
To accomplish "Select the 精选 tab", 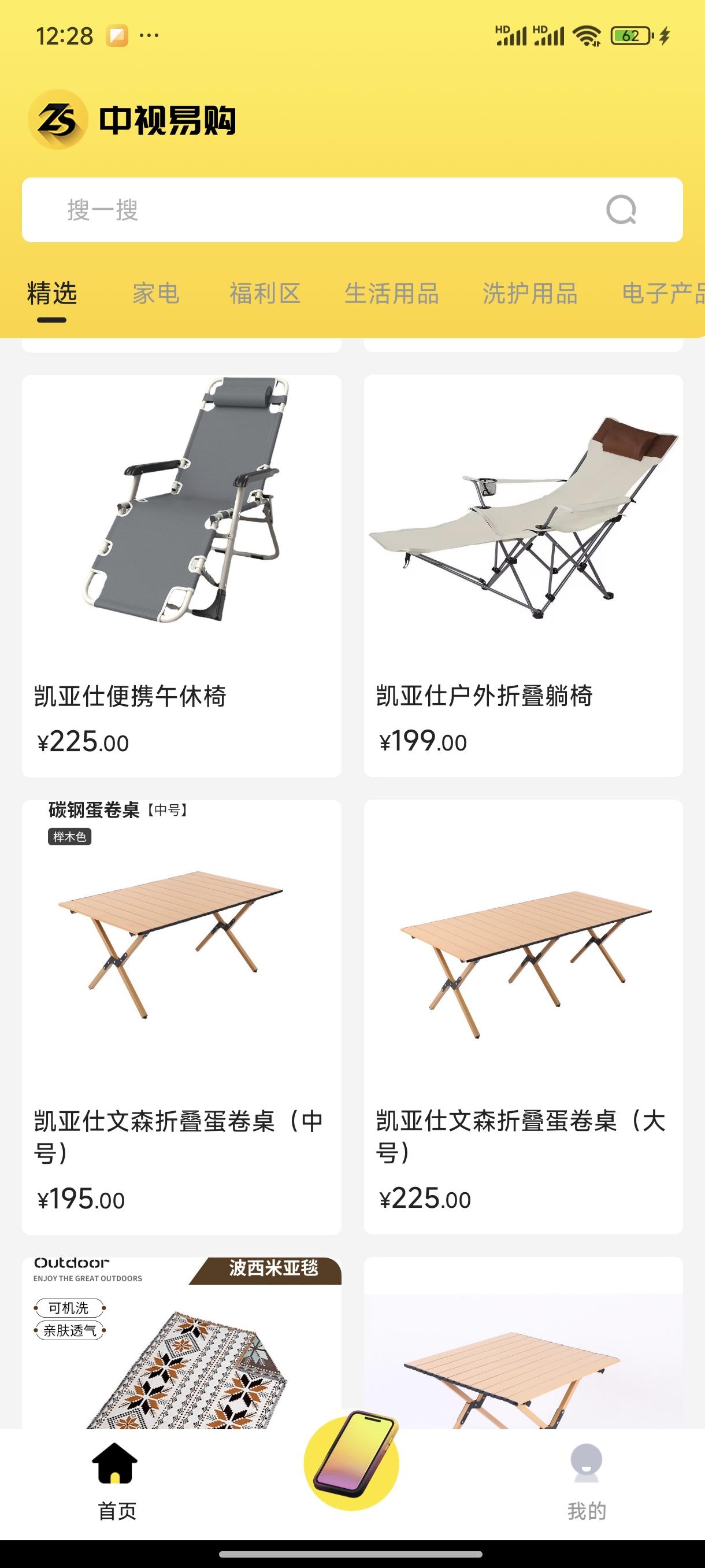I will 51,293.
